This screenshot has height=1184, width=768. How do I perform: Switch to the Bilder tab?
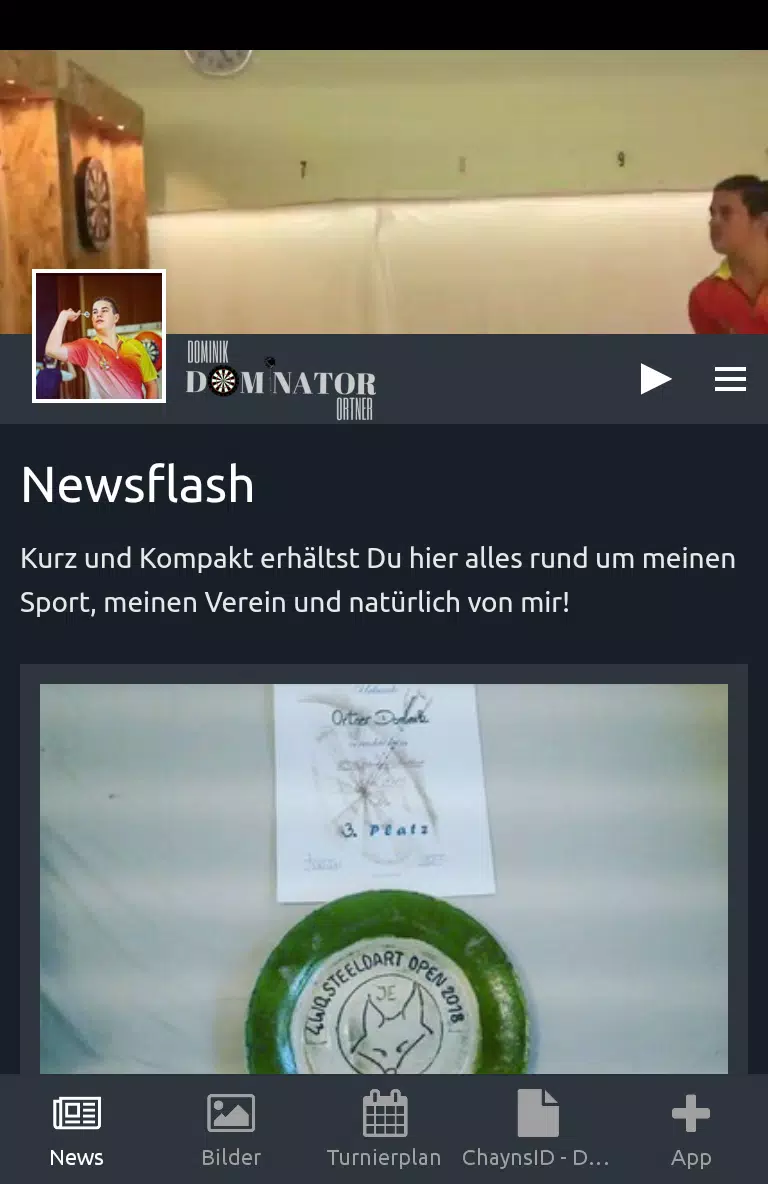coord(231,1130)
